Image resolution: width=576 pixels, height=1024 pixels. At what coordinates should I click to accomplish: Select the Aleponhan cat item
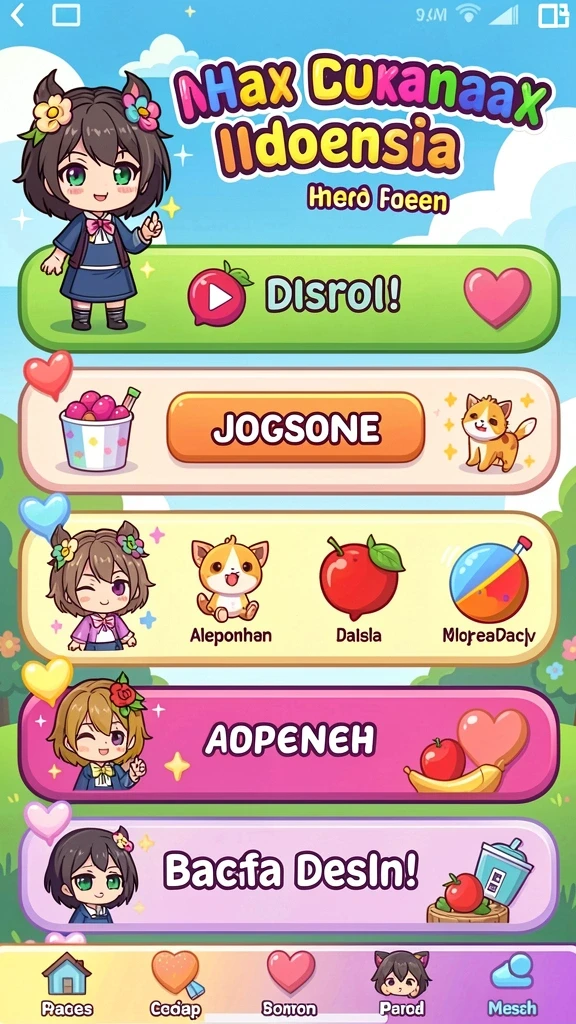point(231,588)
